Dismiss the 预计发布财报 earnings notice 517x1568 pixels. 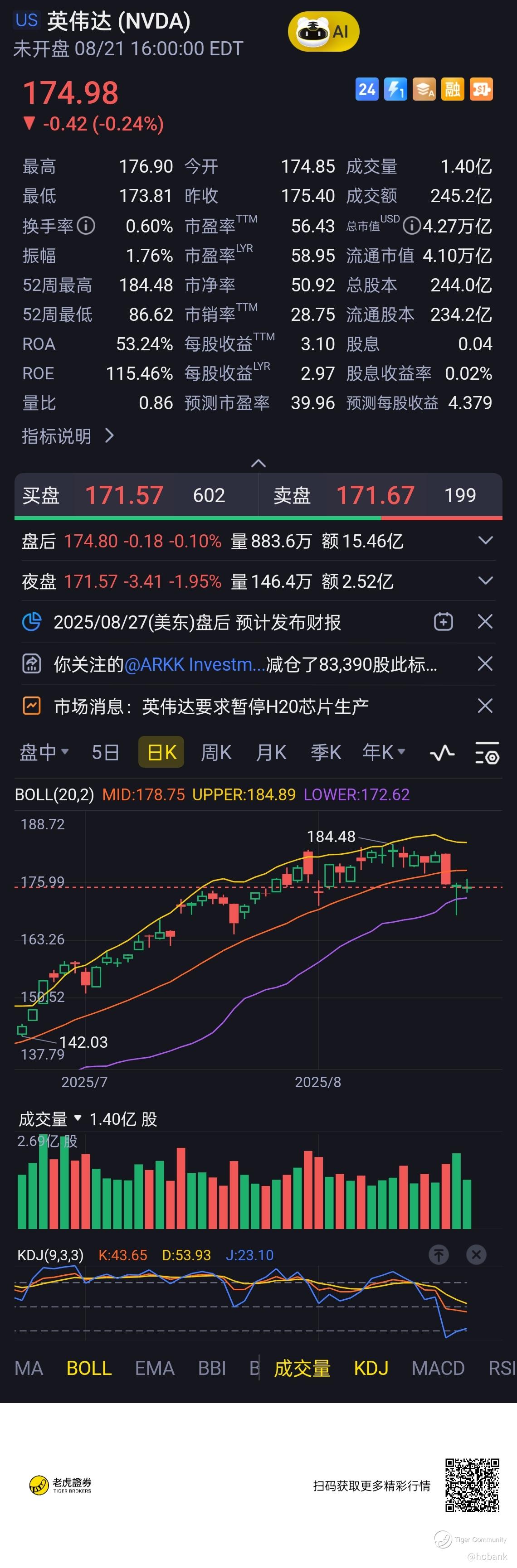point(485,621)
